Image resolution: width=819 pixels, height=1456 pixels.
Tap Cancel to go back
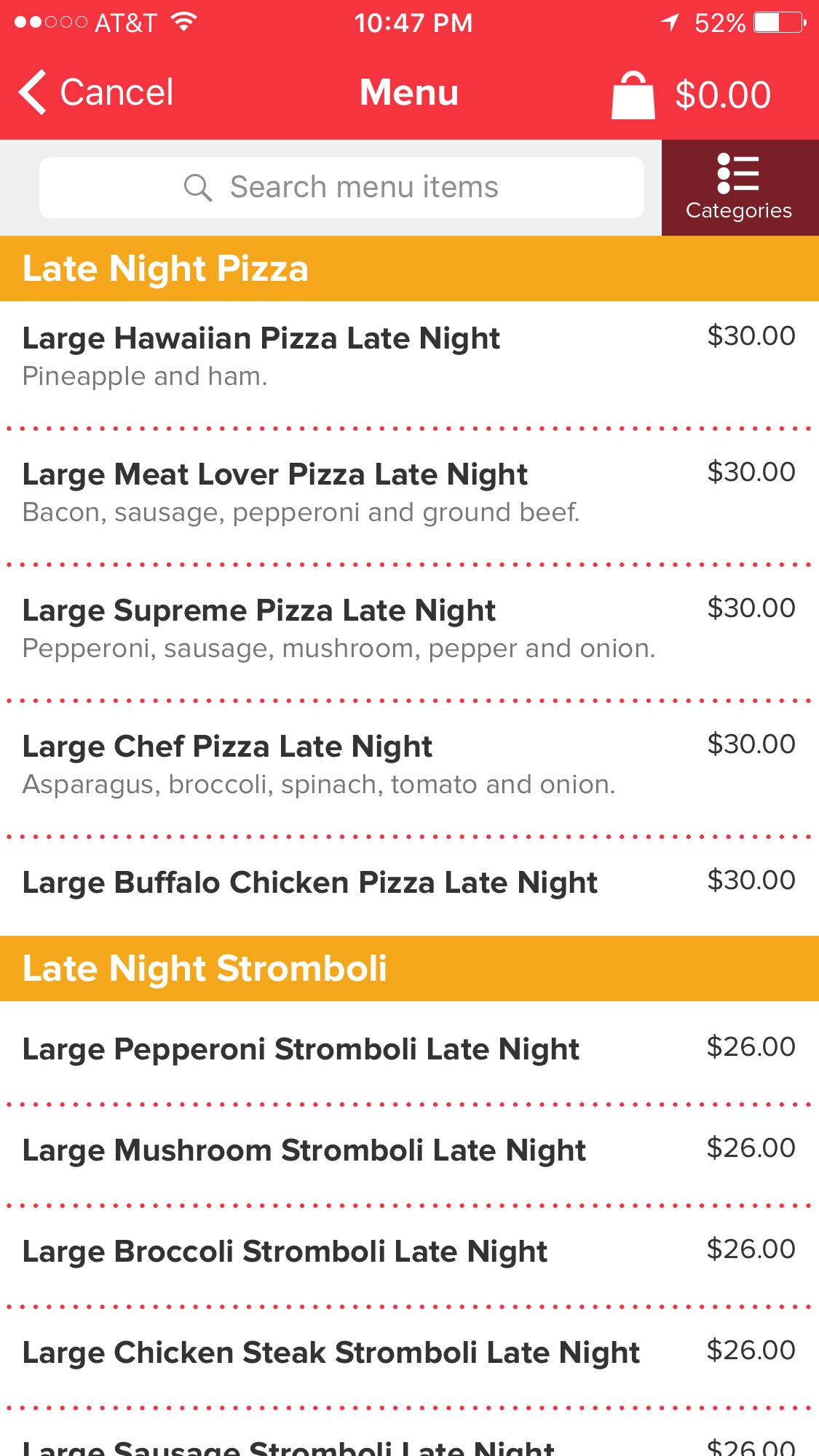point(96,93)
